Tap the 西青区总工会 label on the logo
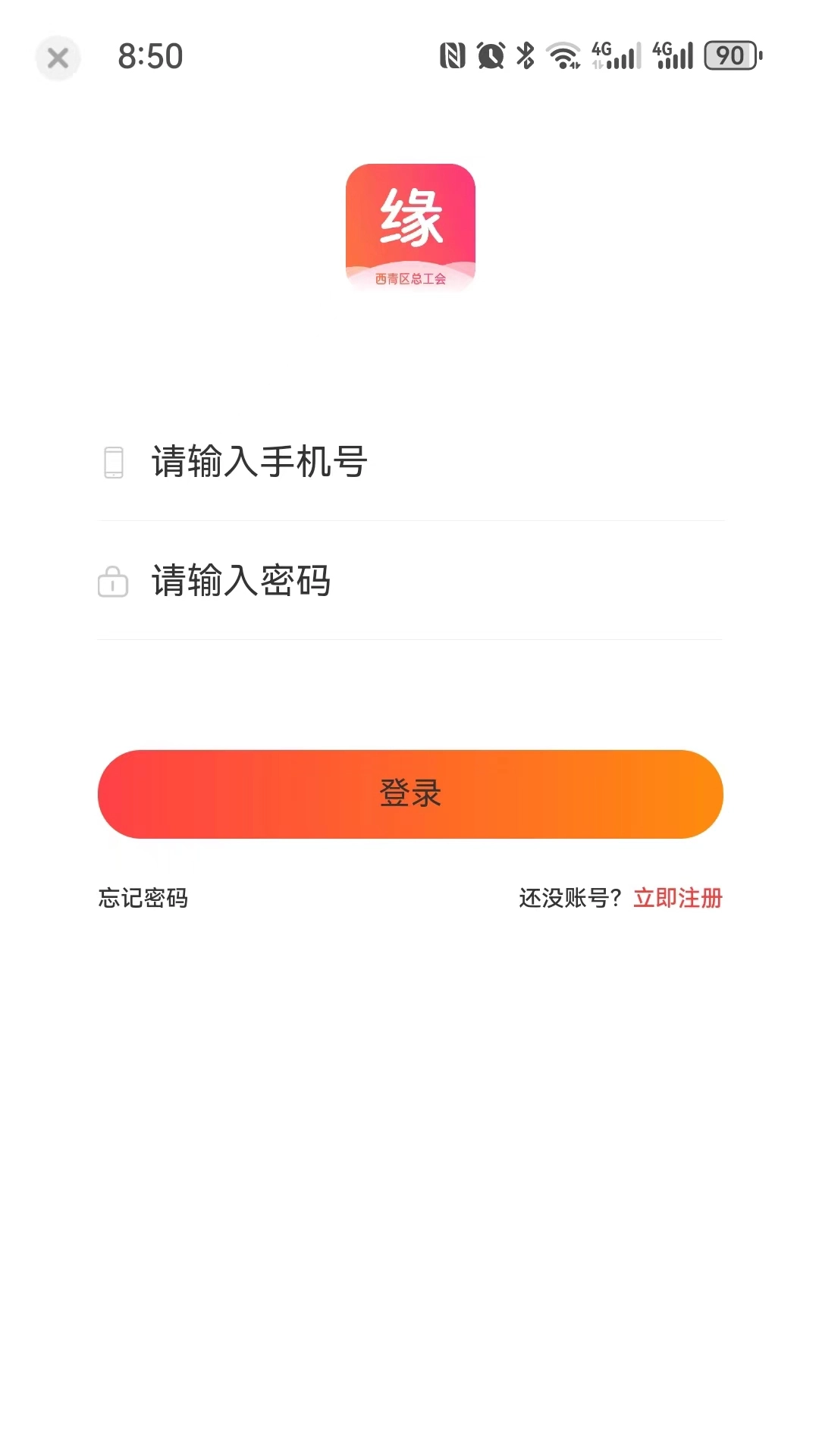Image resolution: width=819 pixels, height=1456 pixels. click(x=409, y=279)
